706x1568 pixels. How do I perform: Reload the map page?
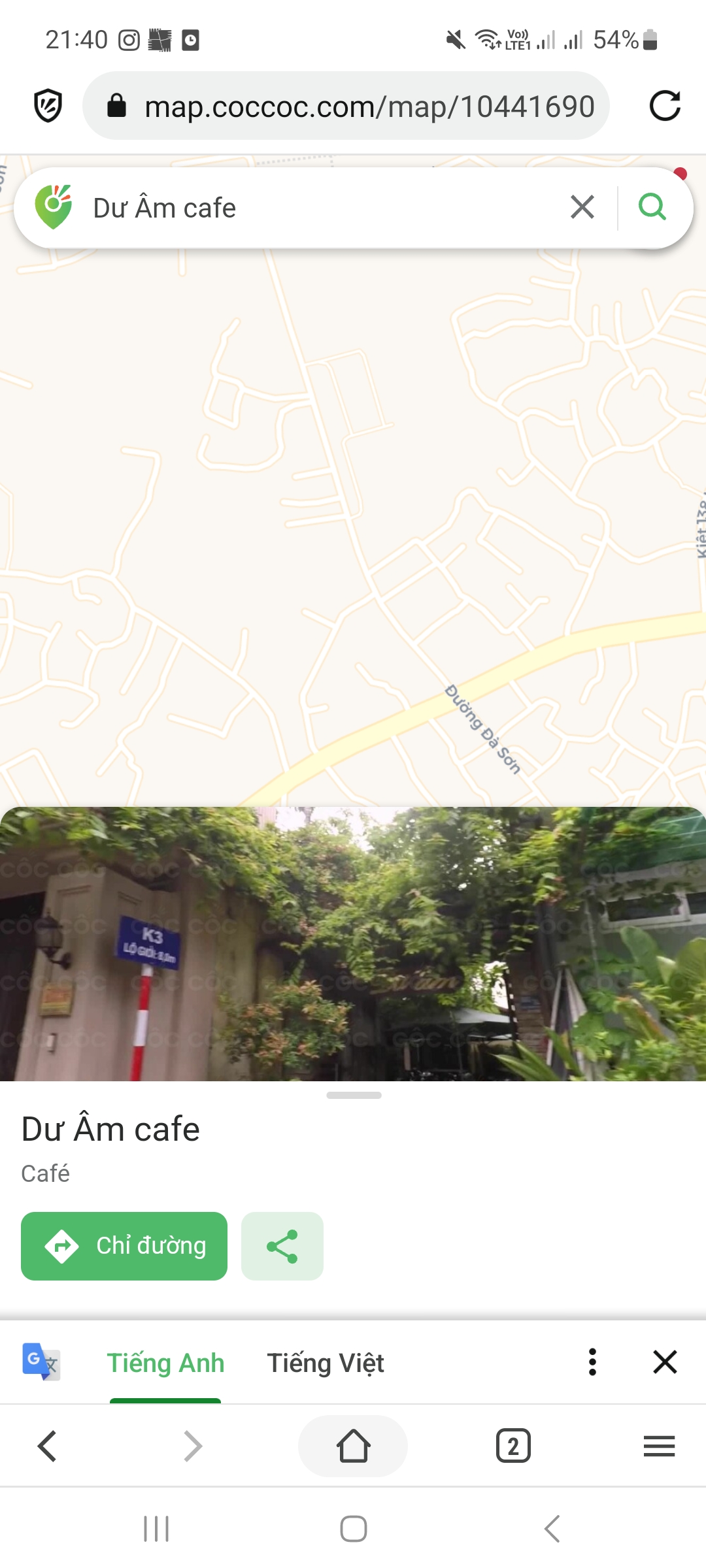coord(665,106)
